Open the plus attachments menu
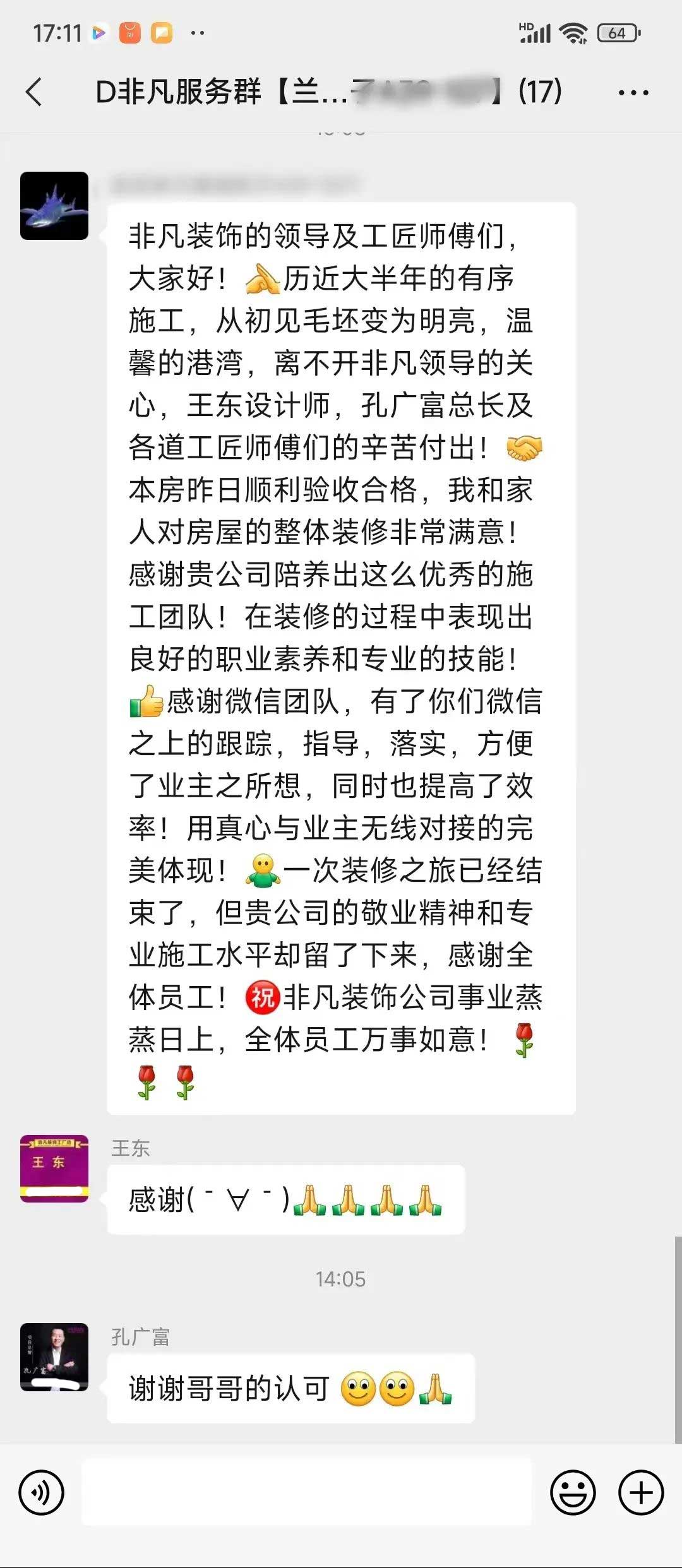 pos(640,1493)
